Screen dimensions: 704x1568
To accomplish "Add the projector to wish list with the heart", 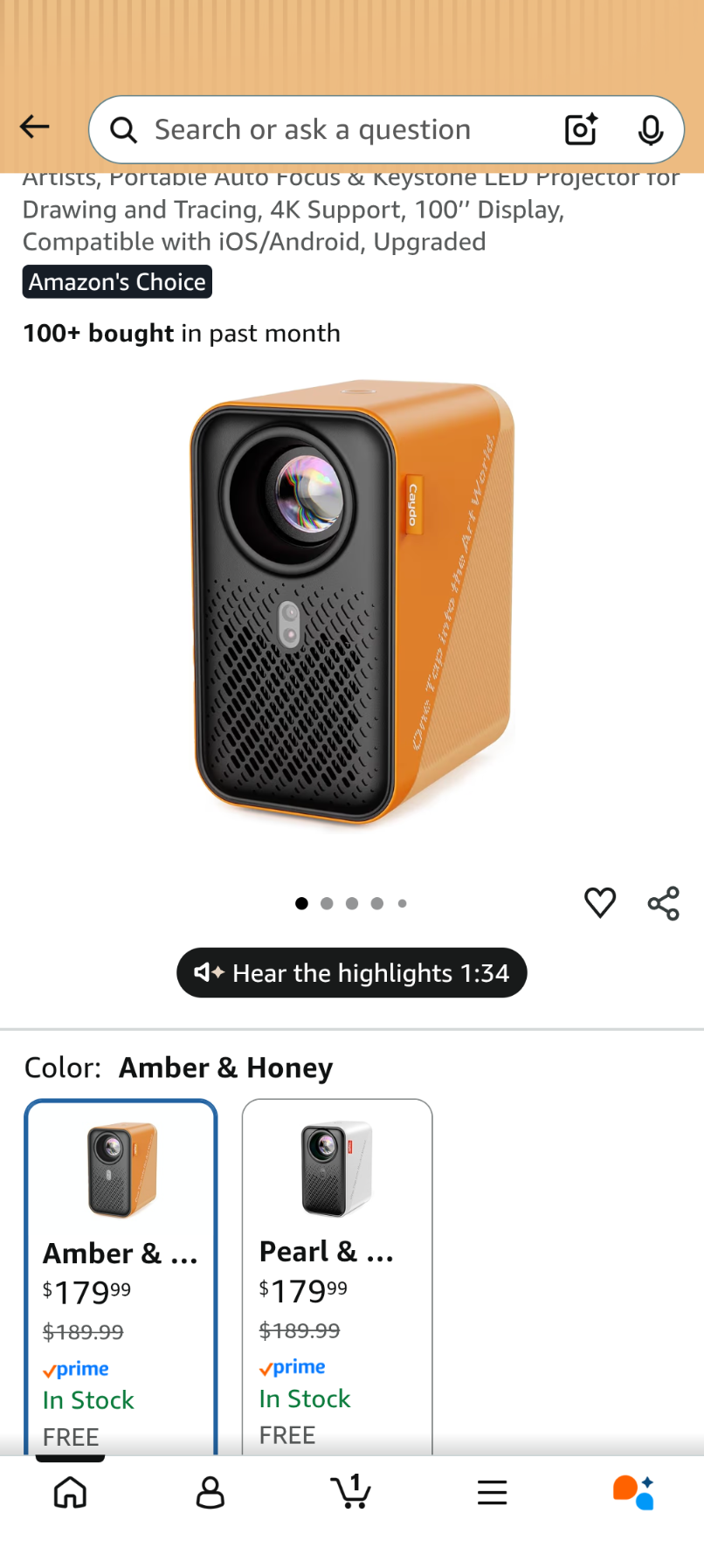I will (x=600, y=902).
